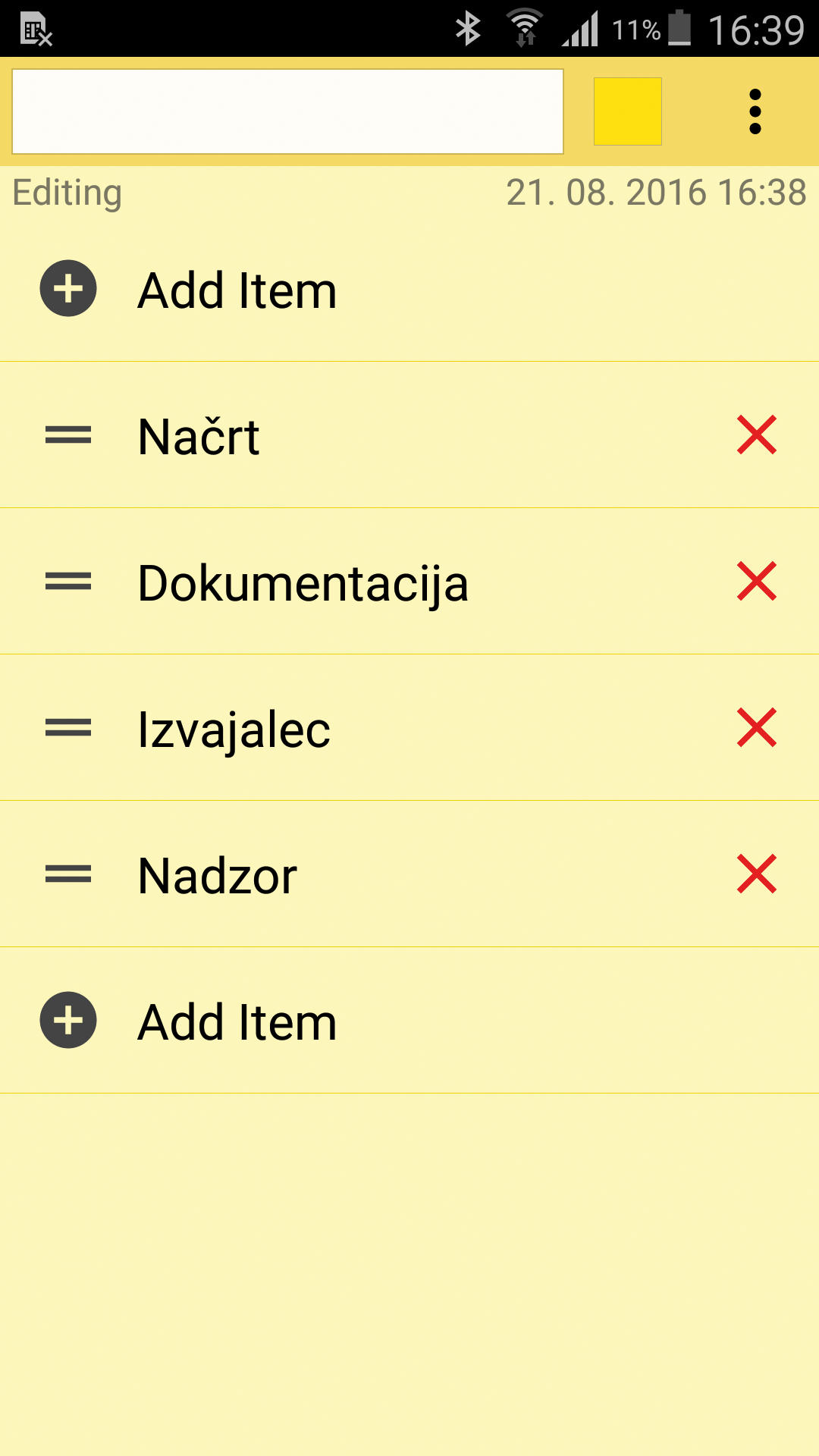Tap the top Add Item row

click(409, 289)
